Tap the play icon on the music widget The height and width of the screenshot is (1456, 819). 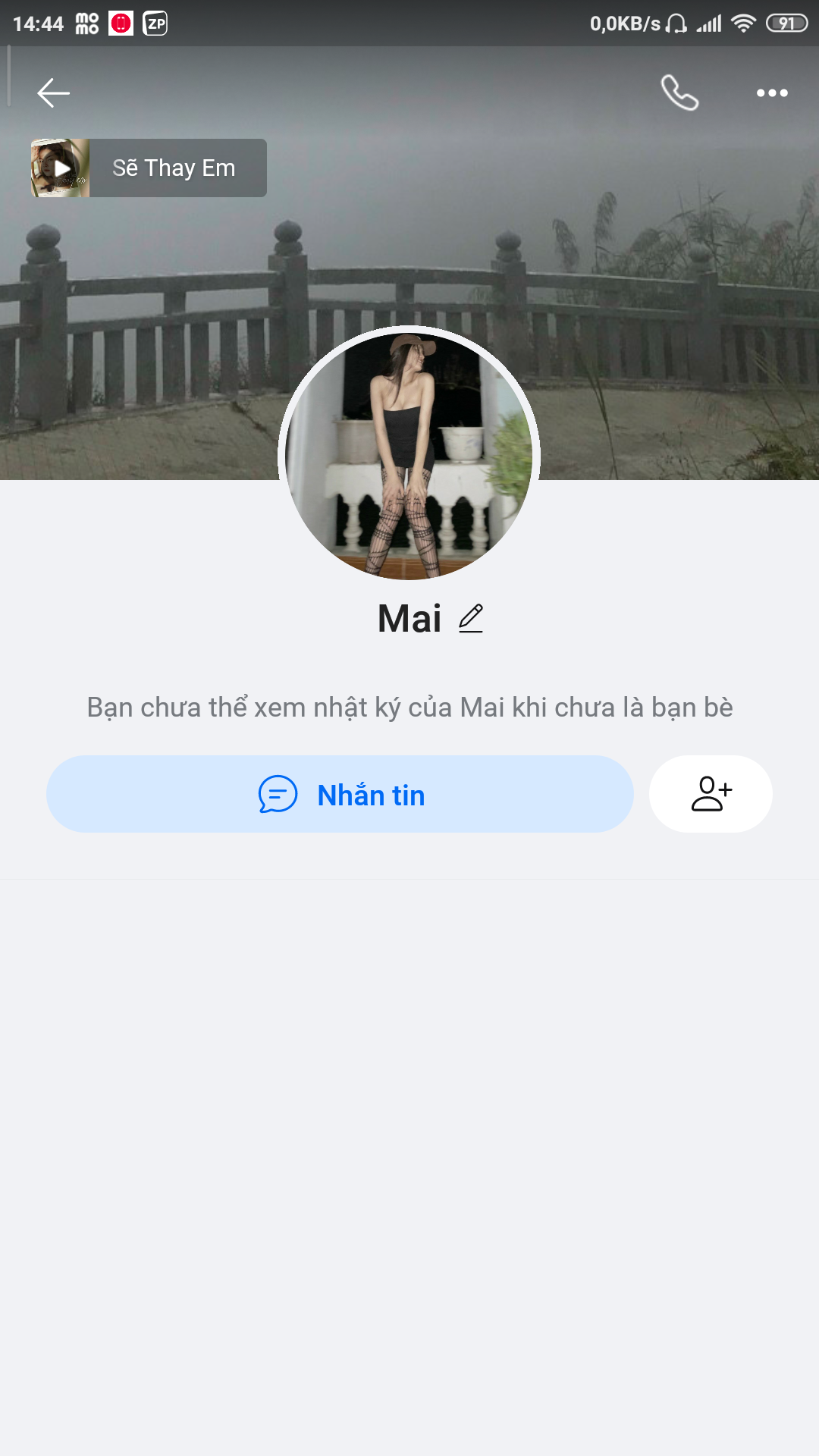(61, 167)
